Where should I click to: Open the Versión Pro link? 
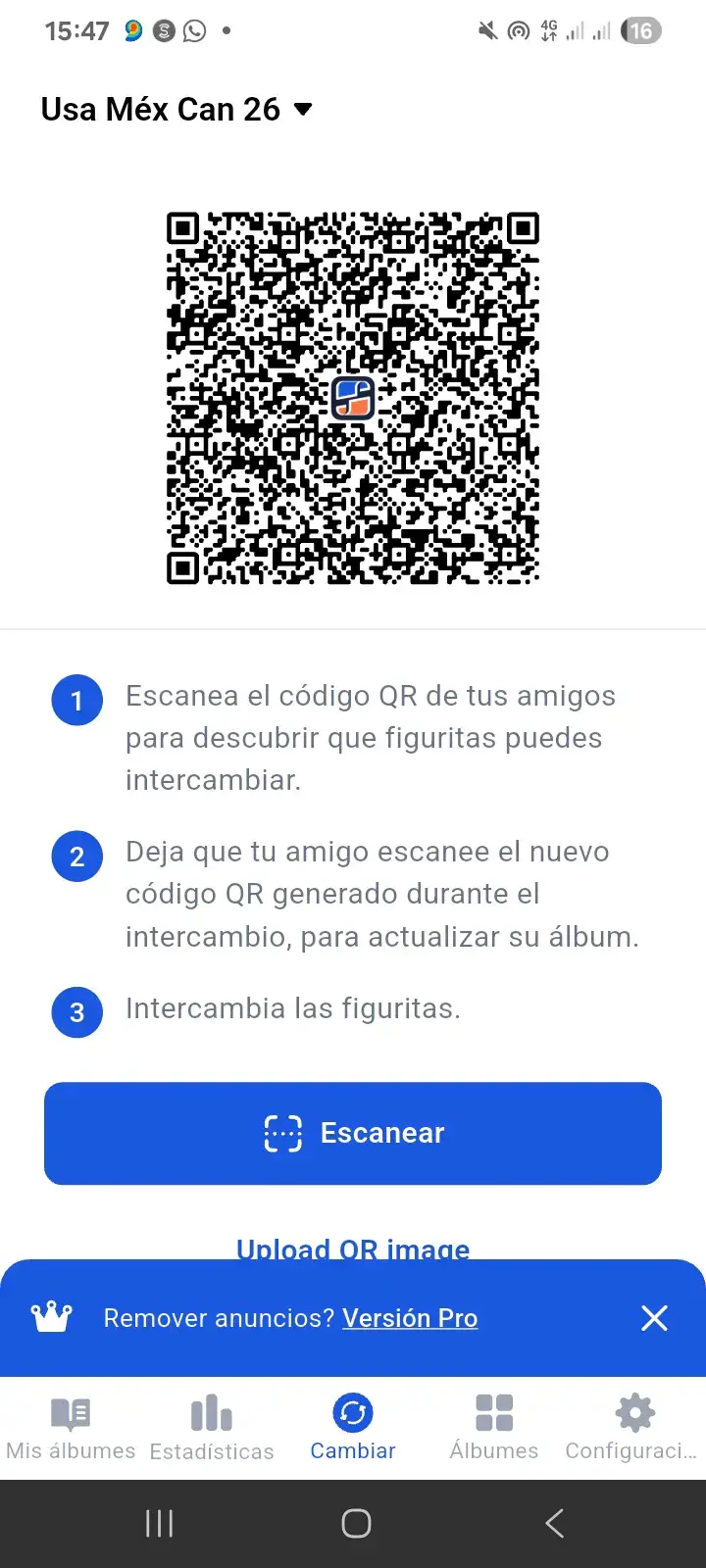pyautogui.click(x=410, y=1318)
